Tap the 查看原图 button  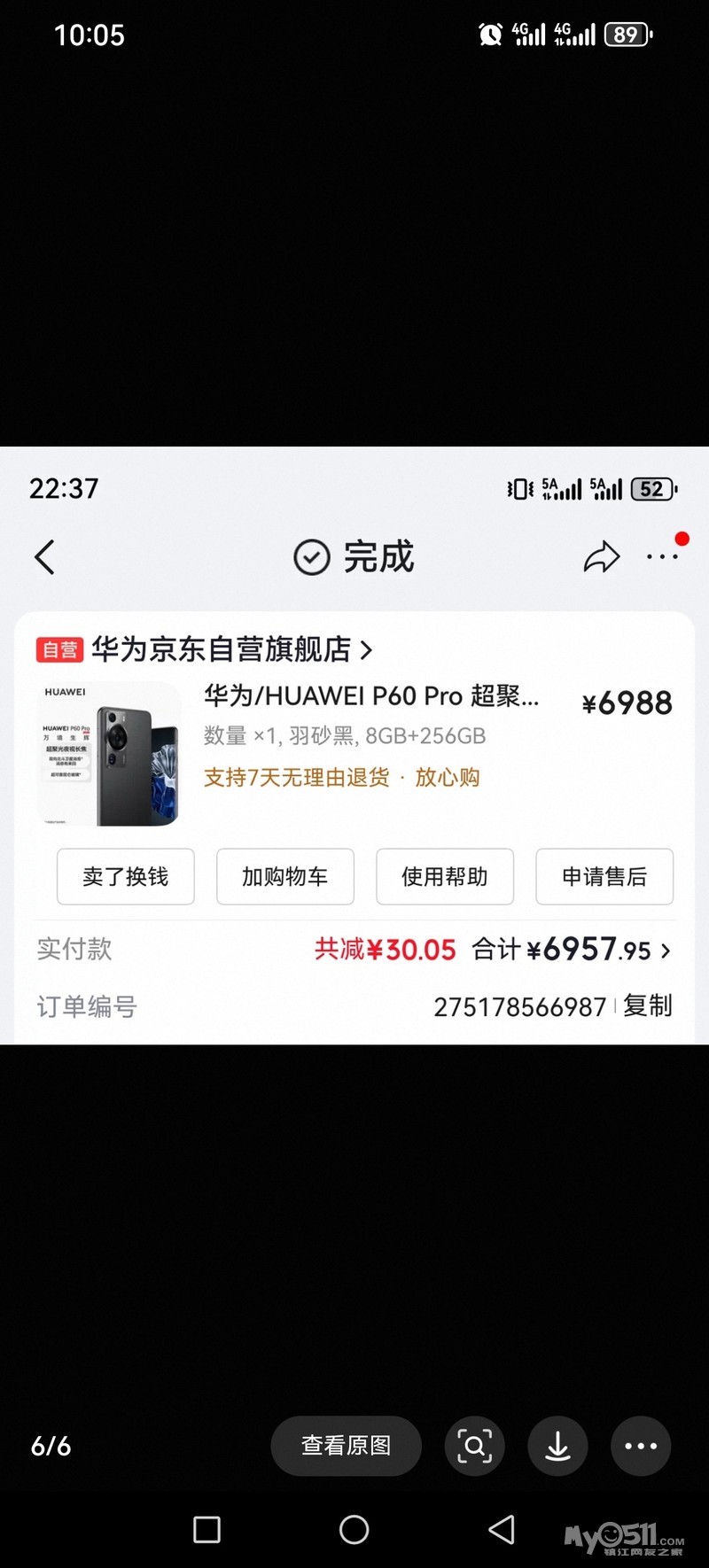(x=346, y=1446)
